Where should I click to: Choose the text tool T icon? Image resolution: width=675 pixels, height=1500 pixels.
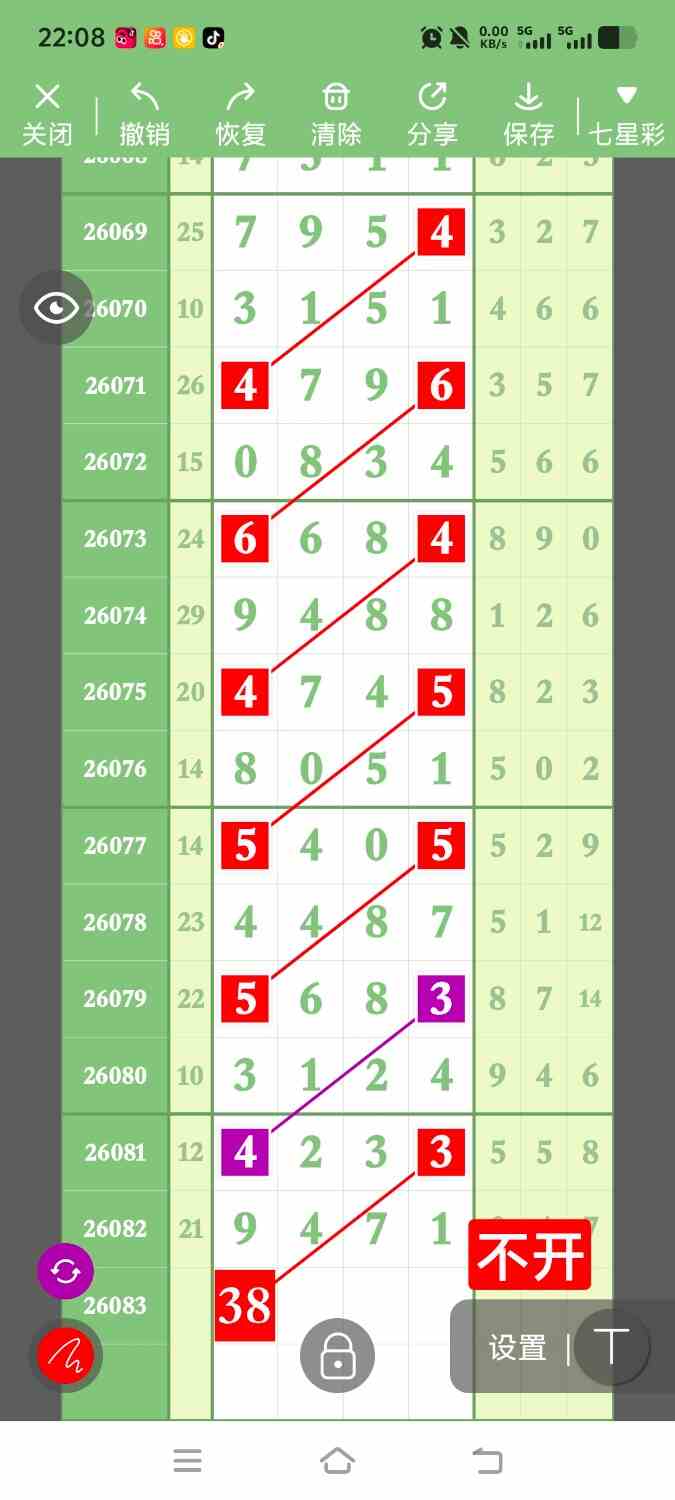tap(611, 1346)
